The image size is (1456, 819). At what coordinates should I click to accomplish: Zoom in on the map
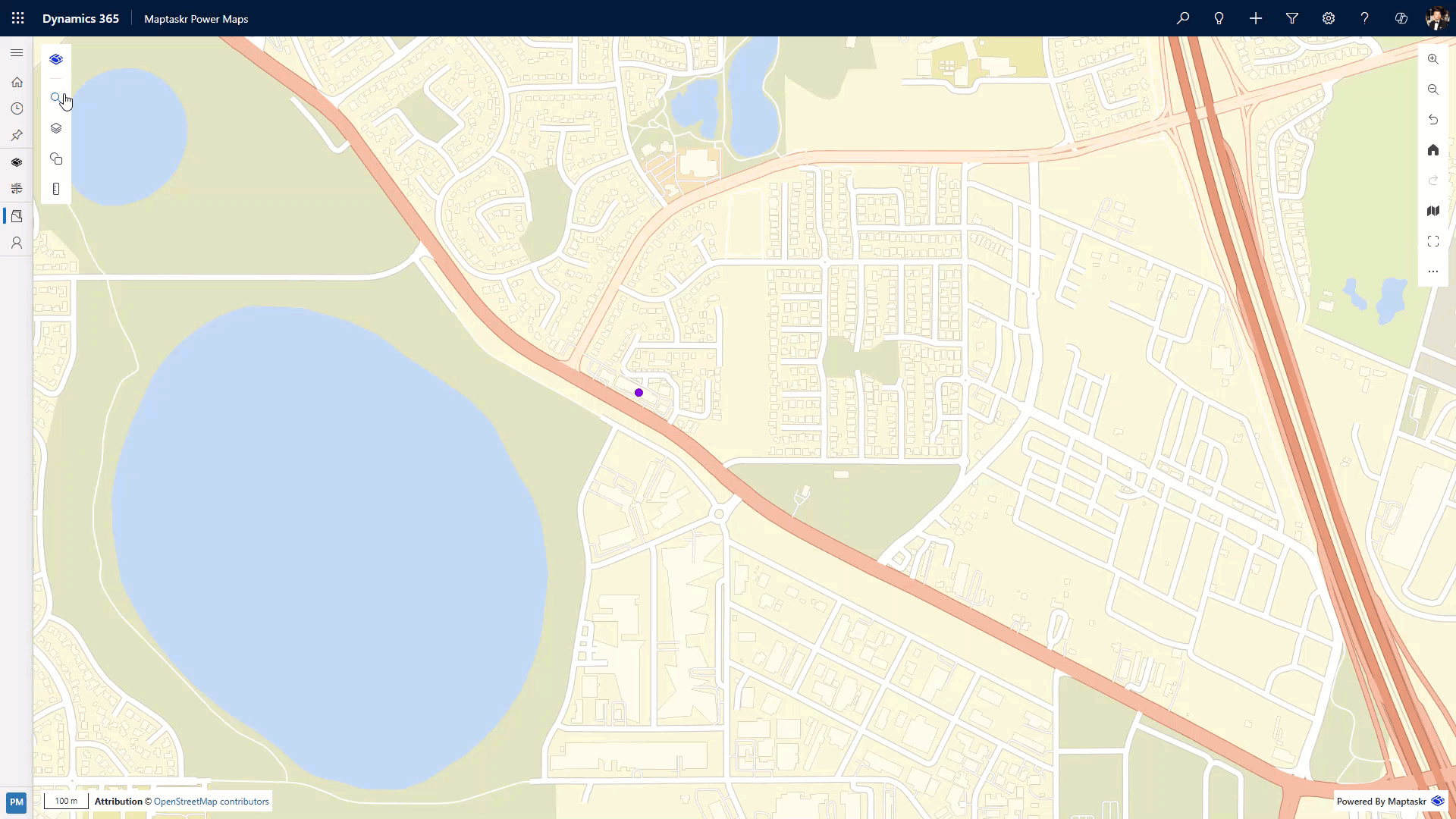click(x=1432, y=59)
